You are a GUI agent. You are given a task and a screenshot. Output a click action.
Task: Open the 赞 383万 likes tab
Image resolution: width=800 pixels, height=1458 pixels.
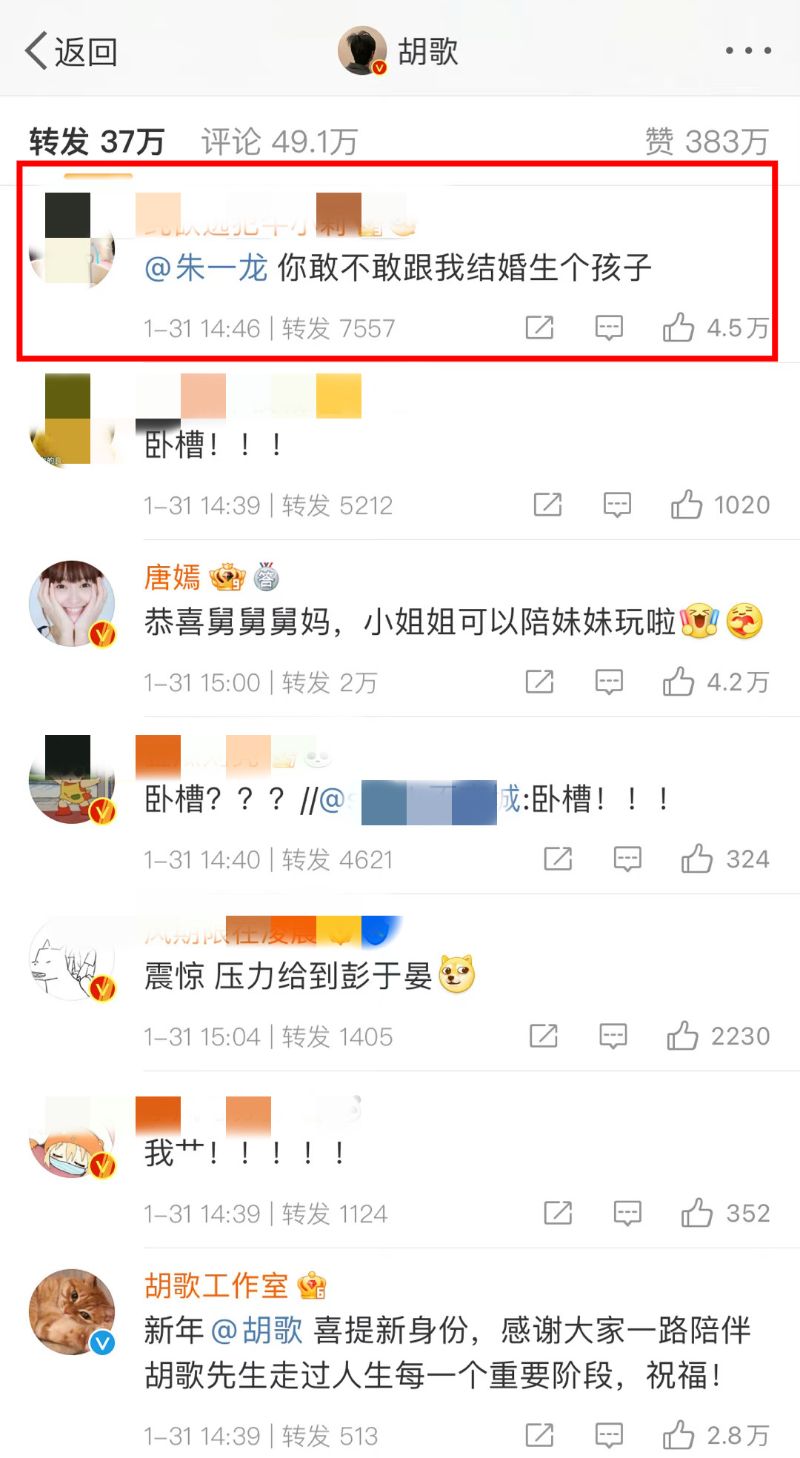coord(707,142)
